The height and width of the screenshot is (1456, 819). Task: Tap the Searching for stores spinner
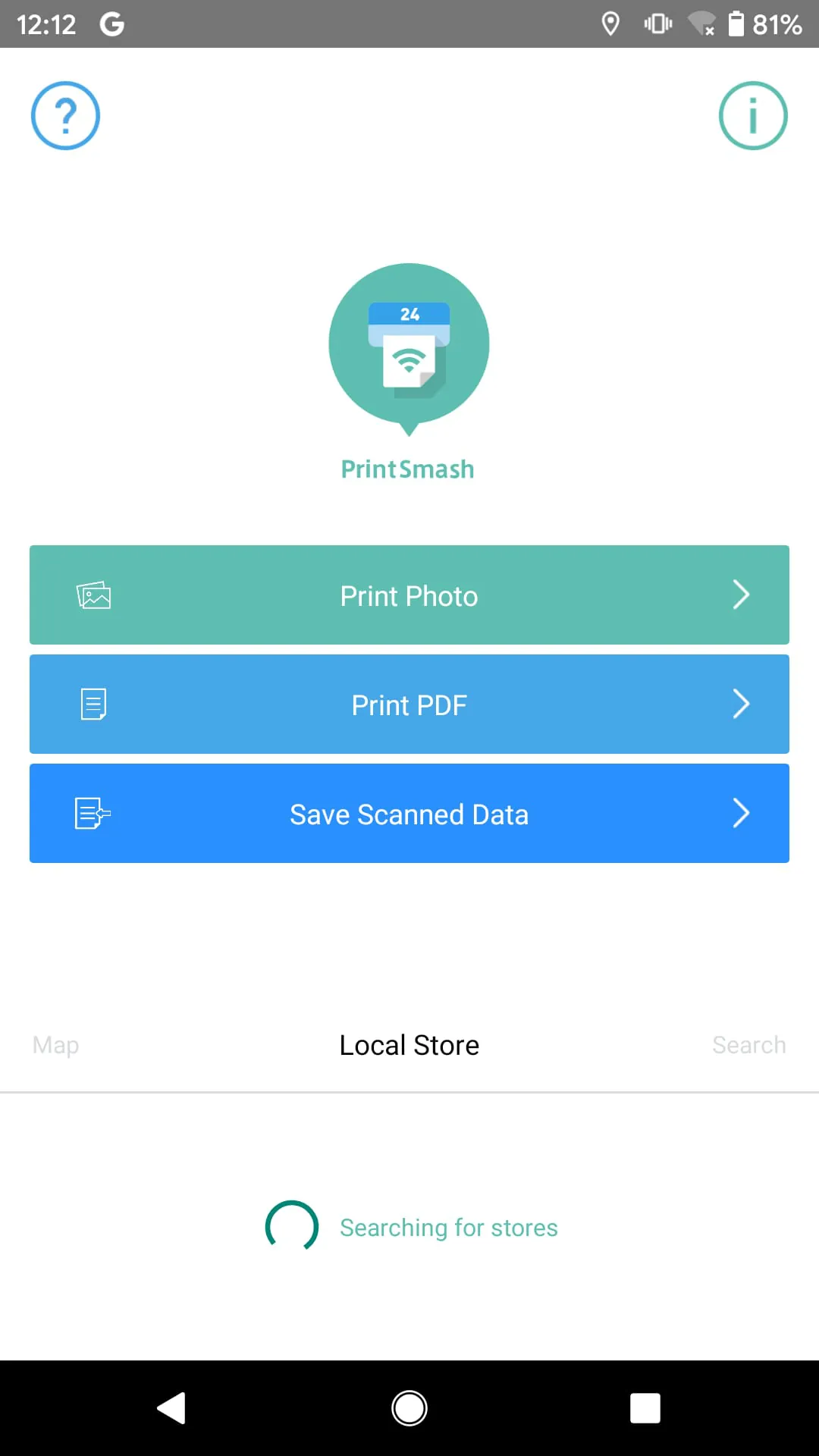pos(291,1226)
